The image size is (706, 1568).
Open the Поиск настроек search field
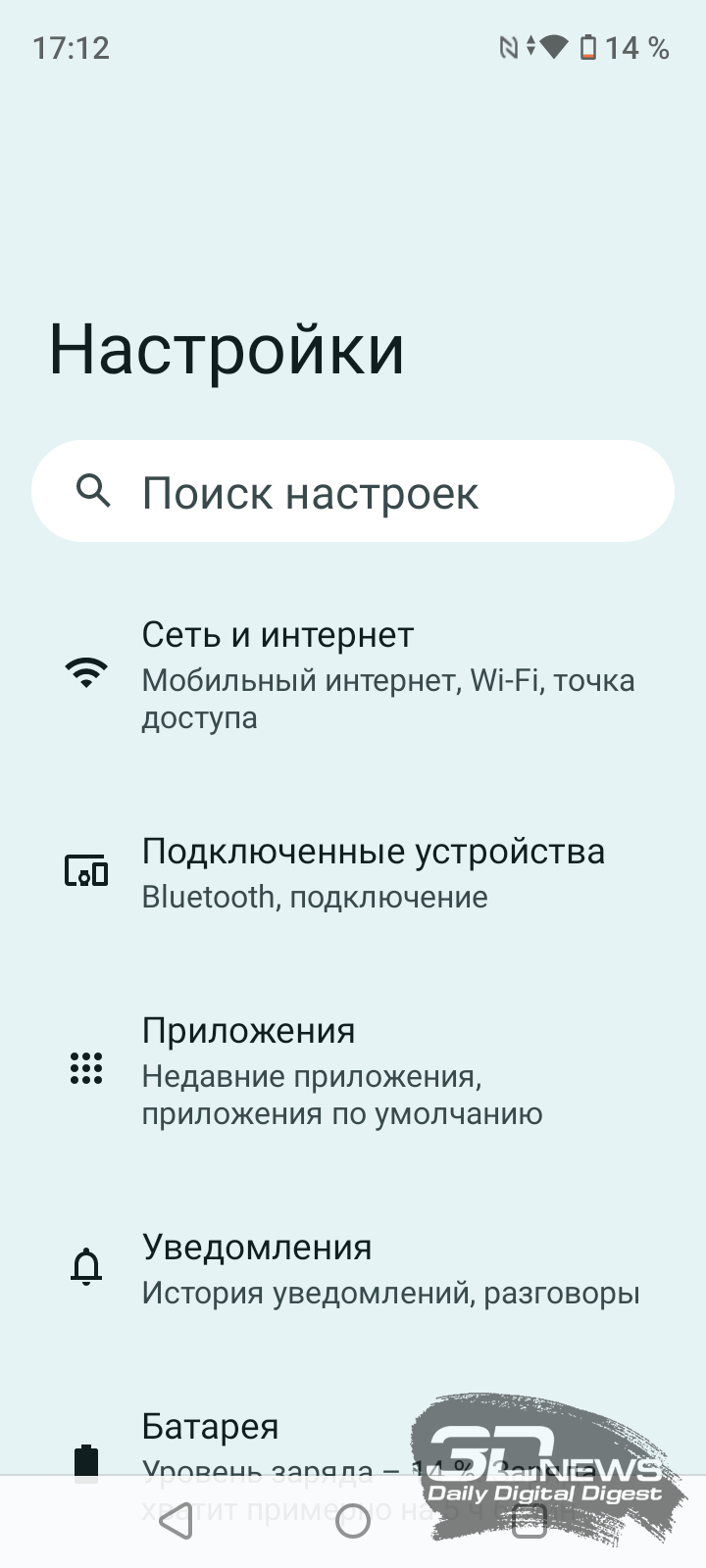(x=353, y=491)
